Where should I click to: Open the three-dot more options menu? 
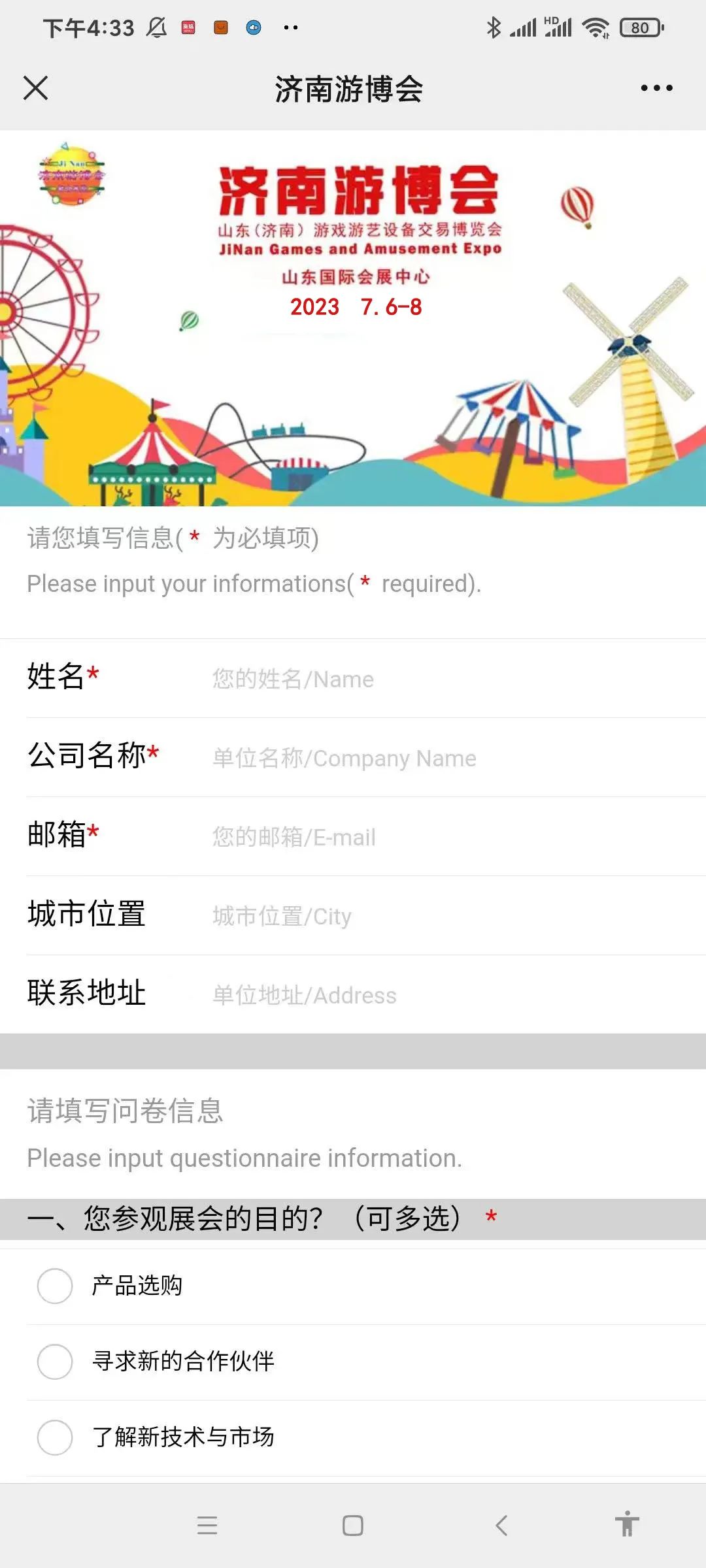coord(656,88)
